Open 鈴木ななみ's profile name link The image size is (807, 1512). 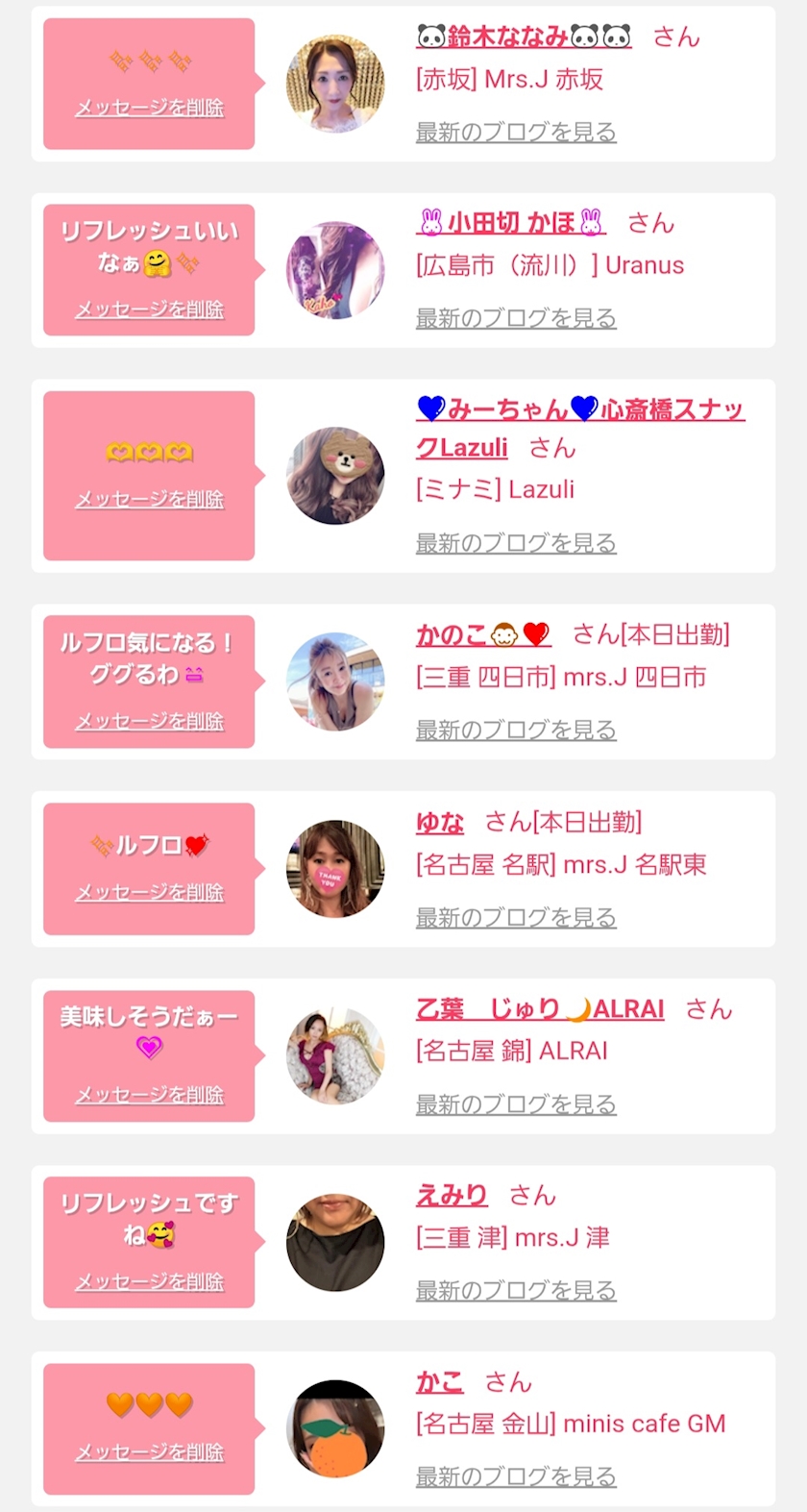pos(524,37)
